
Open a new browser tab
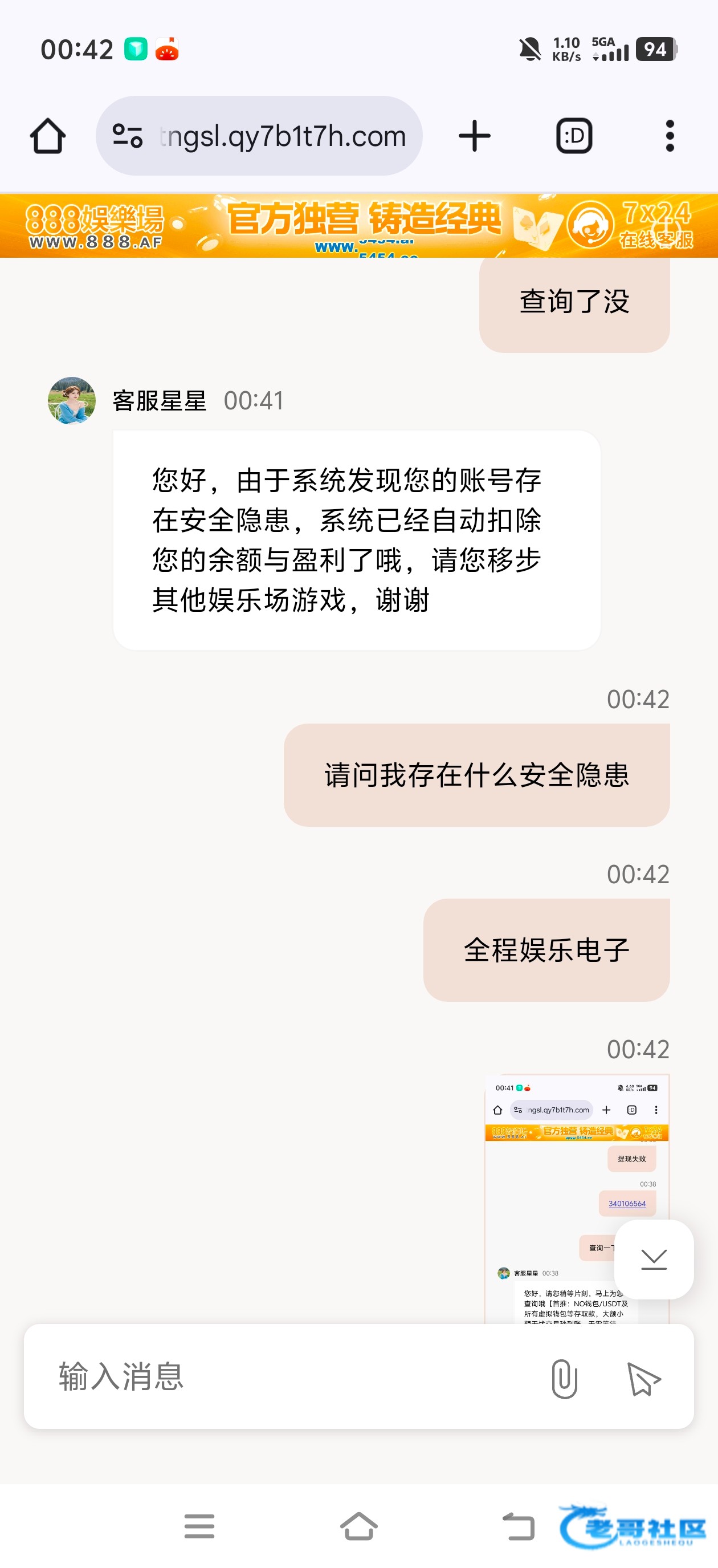click(x=474, y=136)
